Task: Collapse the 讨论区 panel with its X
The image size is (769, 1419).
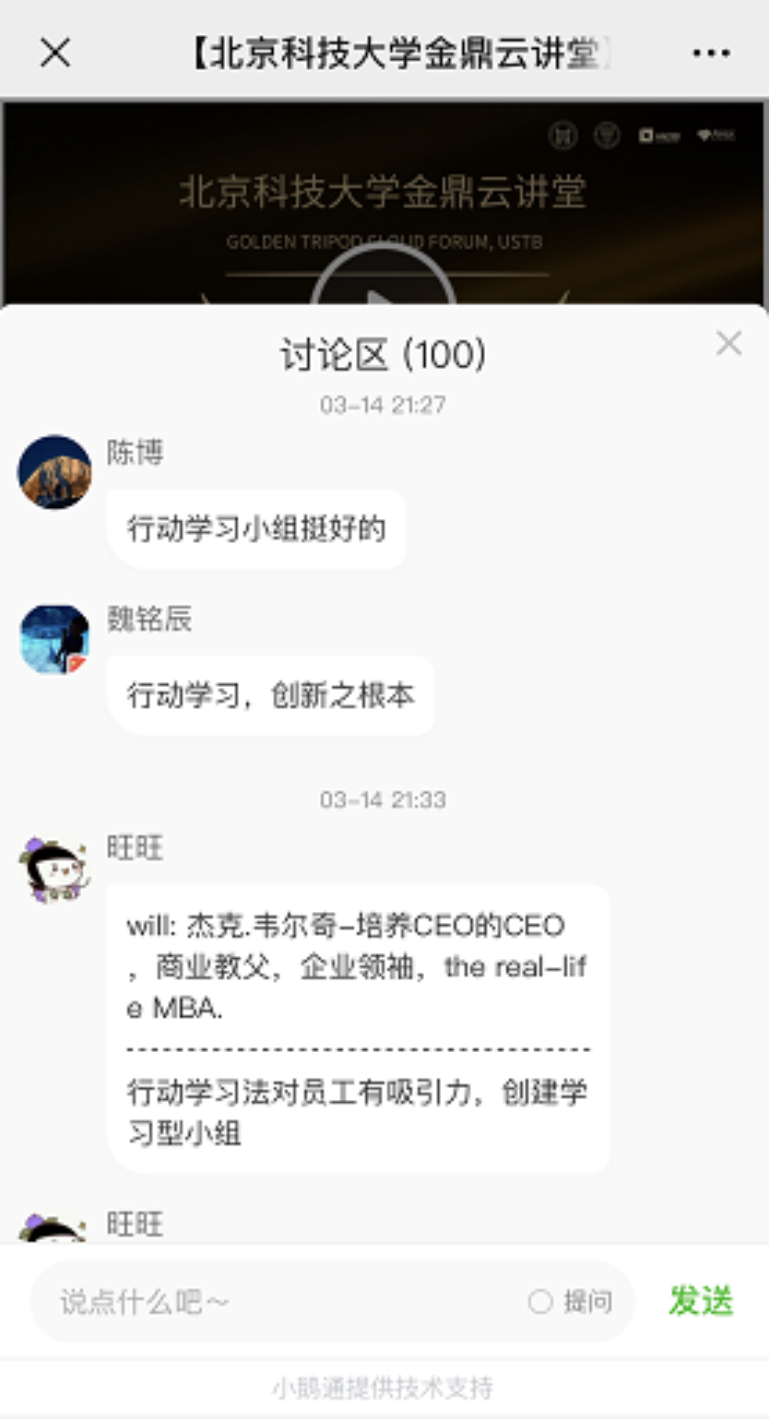Action: click(x=729, y=344)
